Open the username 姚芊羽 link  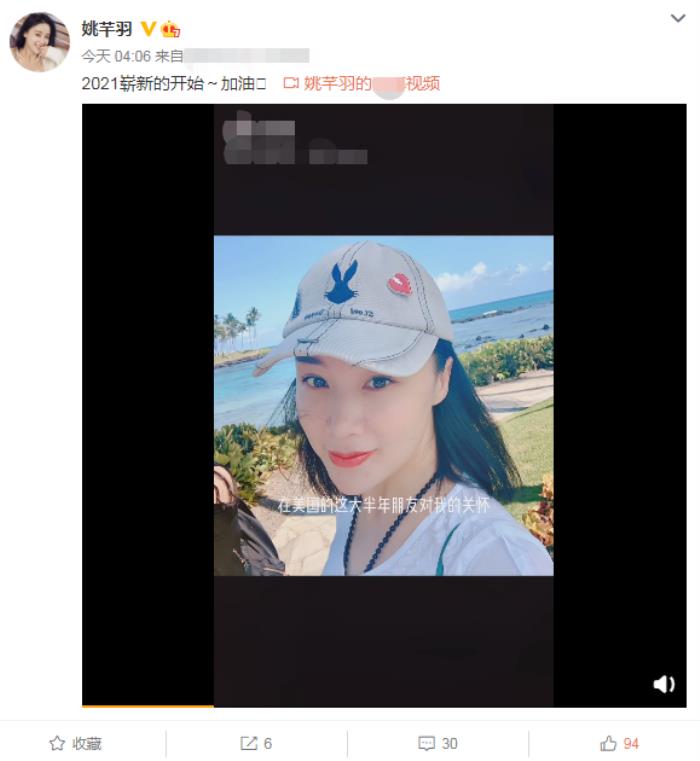(106, 29)
